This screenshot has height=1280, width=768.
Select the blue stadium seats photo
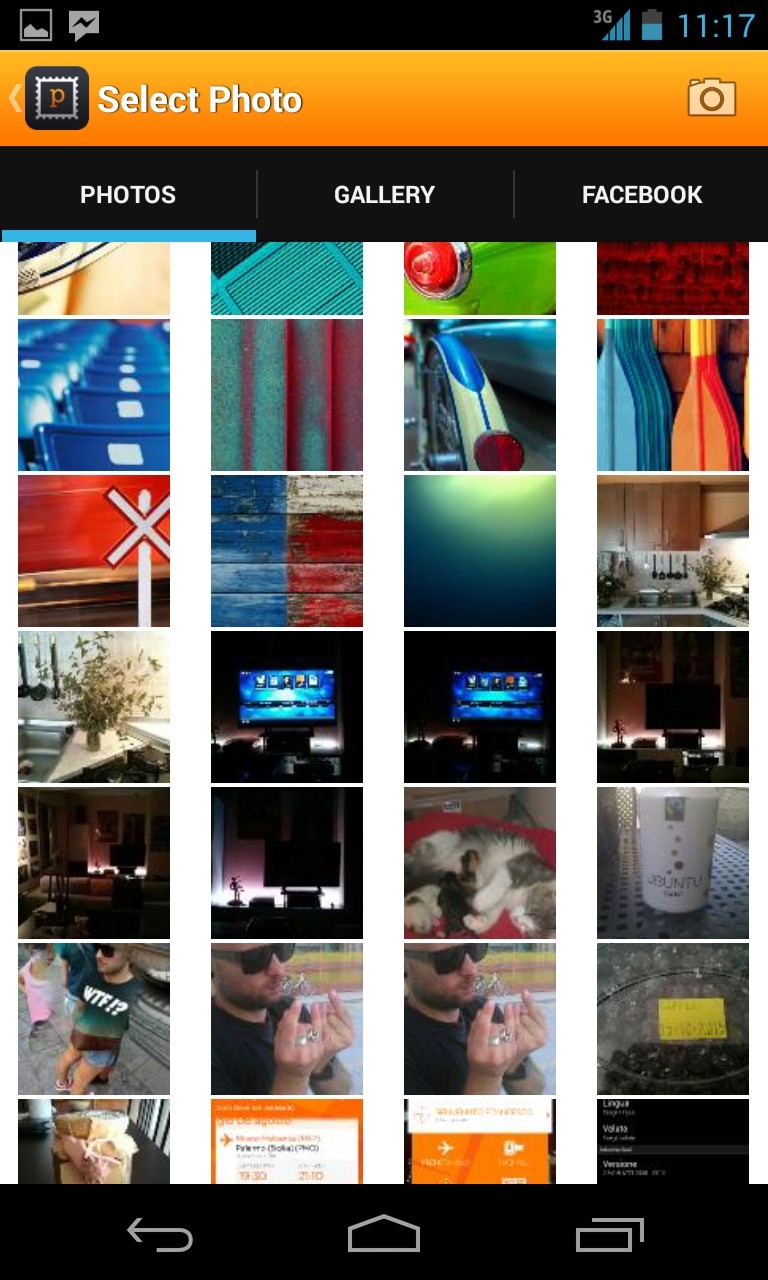pos(94,395)
